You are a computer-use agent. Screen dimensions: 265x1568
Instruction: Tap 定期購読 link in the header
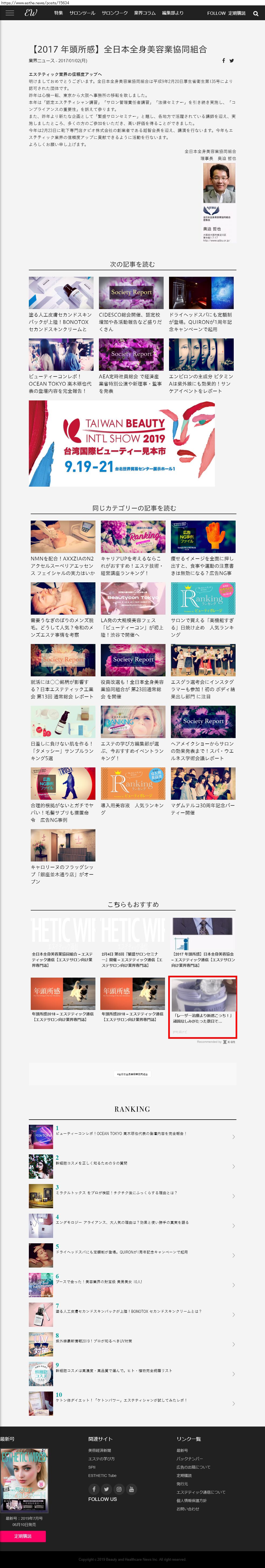point(237,13)
